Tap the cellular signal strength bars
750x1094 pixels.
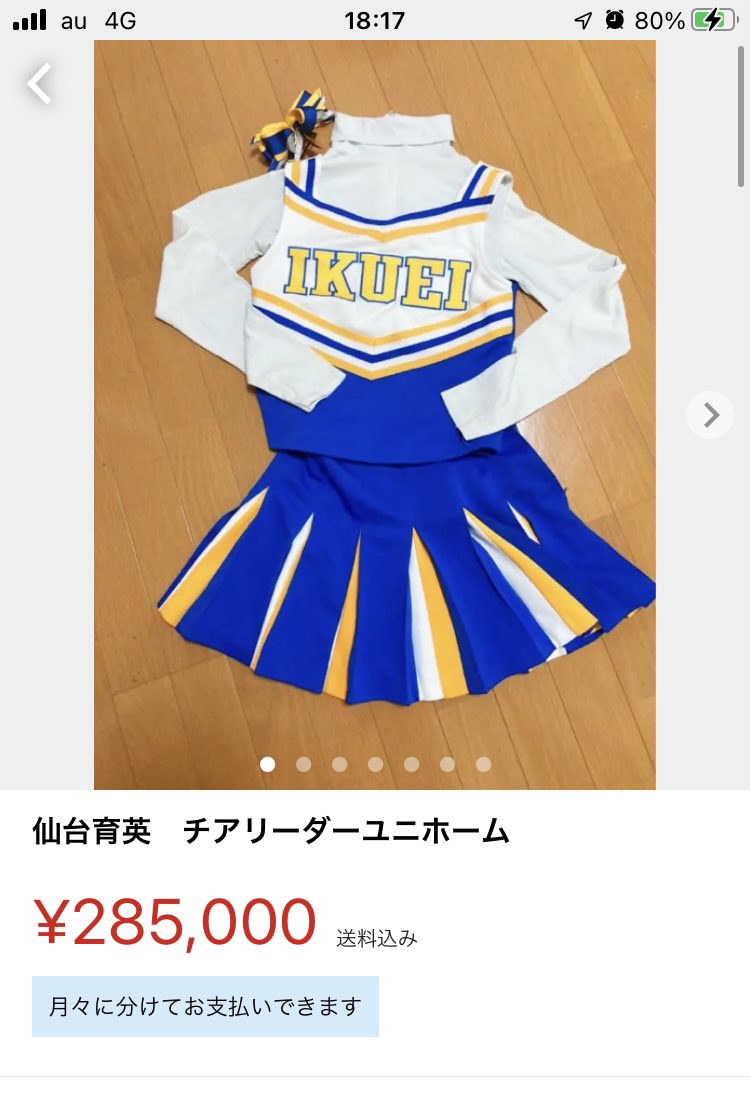[x=30, y=17]
